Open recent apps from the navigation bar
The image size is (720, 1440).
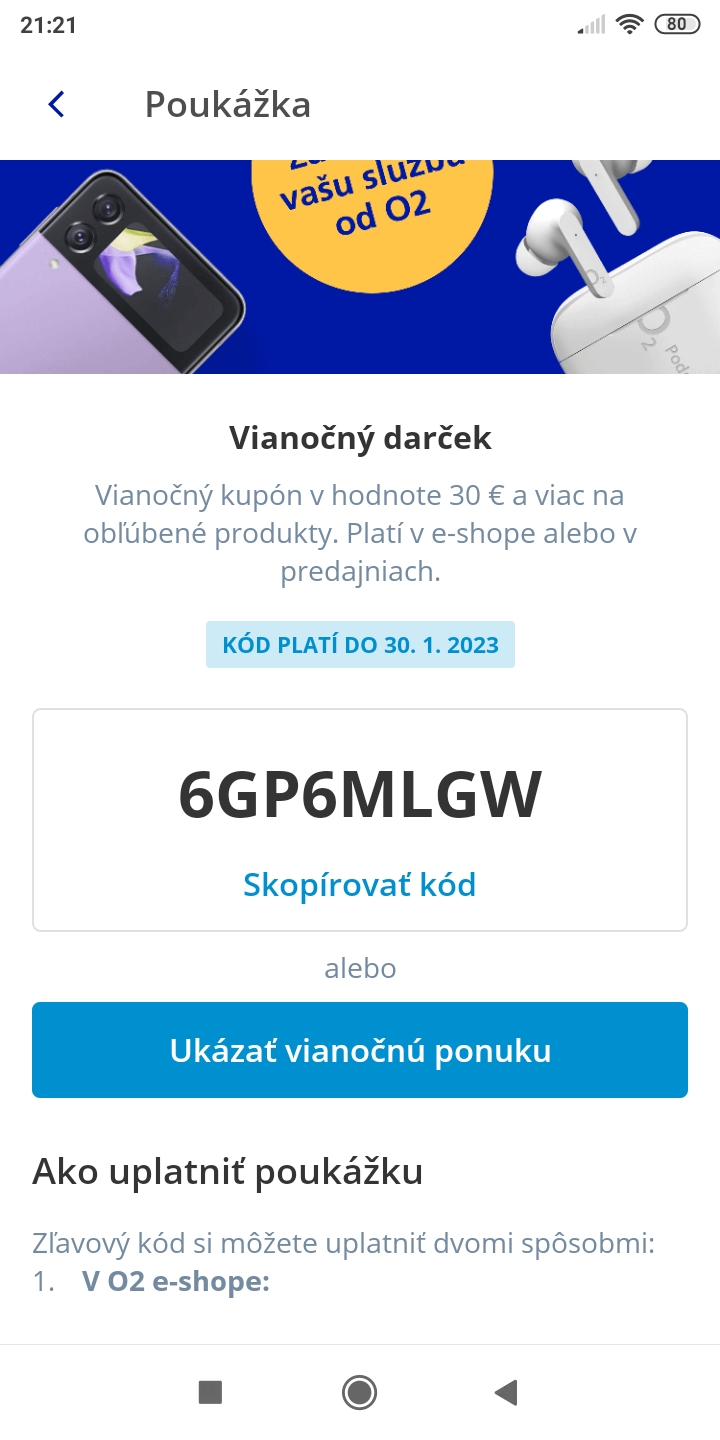(210, 1392)
